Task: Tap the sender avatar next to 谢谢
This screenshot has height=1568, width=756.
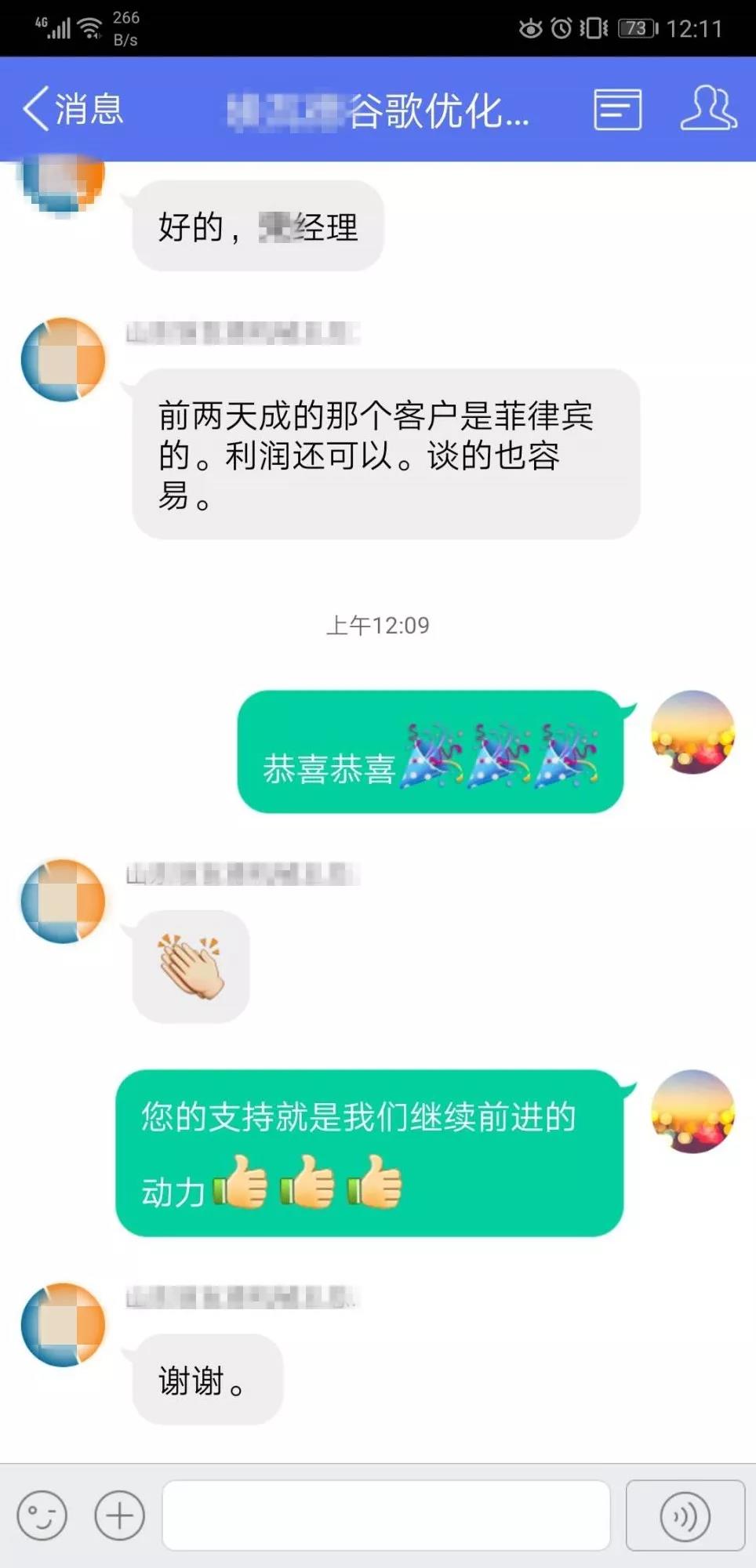Action: [63, 1323]
